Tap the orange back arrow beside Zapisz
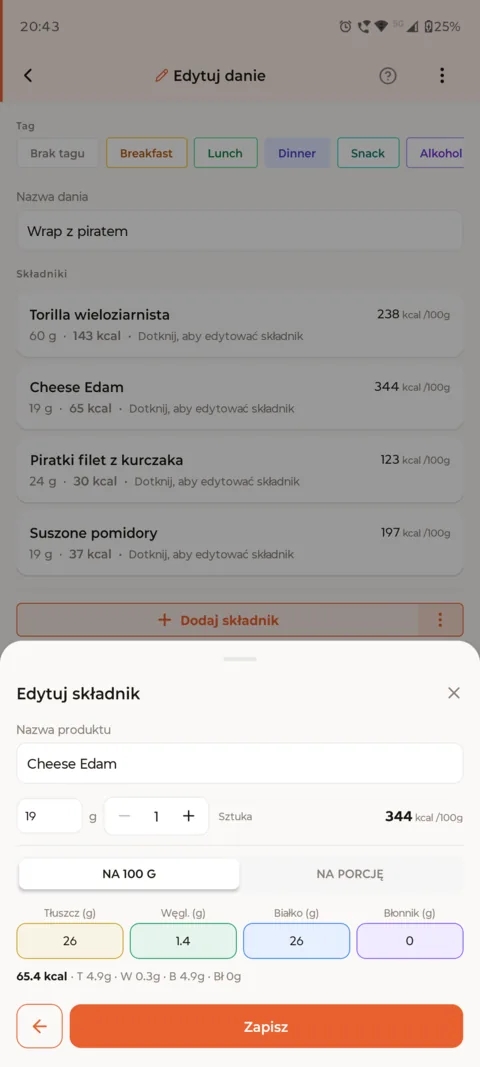The width and height of the screenshot is (480, 1067). 39,1026
